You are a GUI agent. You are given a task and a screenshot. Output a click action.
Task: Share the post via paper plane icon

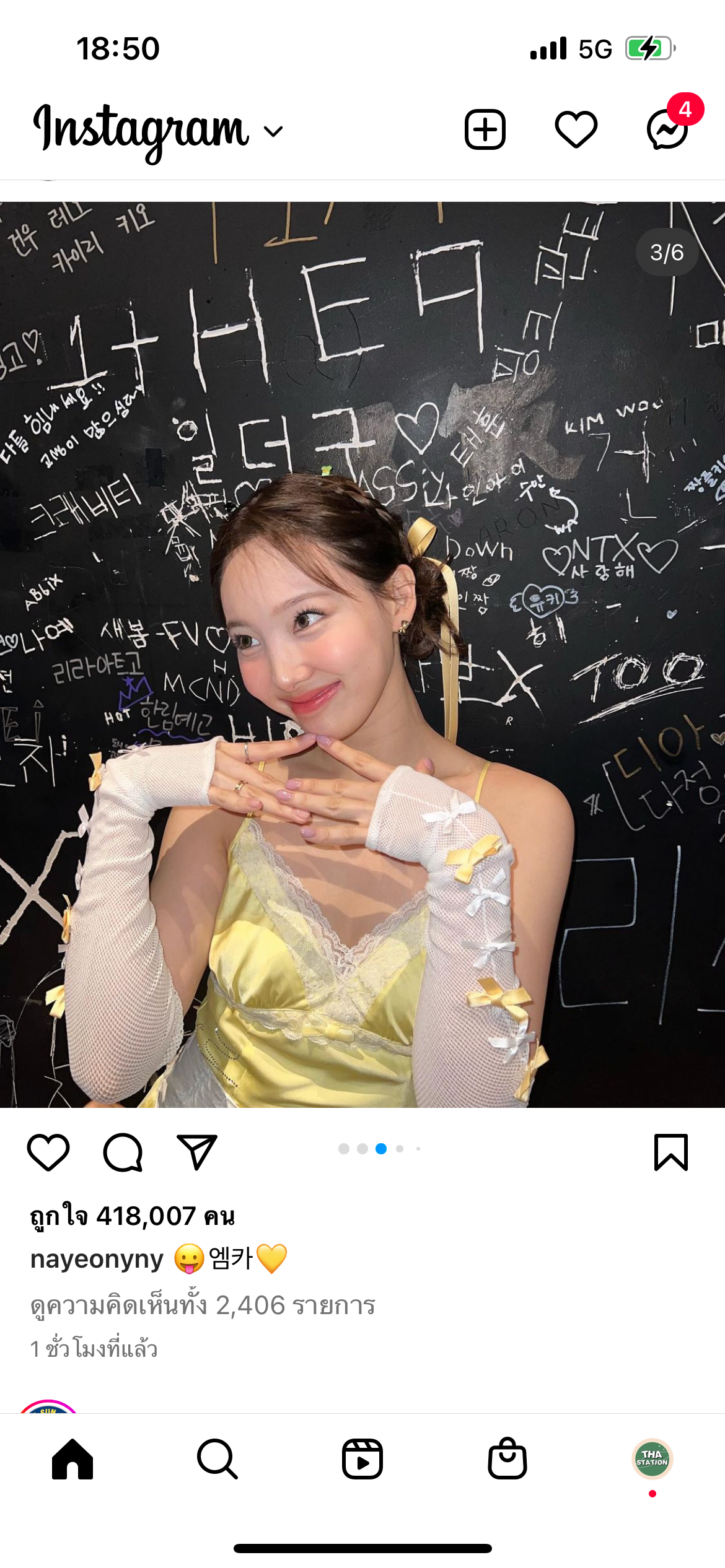[196, 1152]
